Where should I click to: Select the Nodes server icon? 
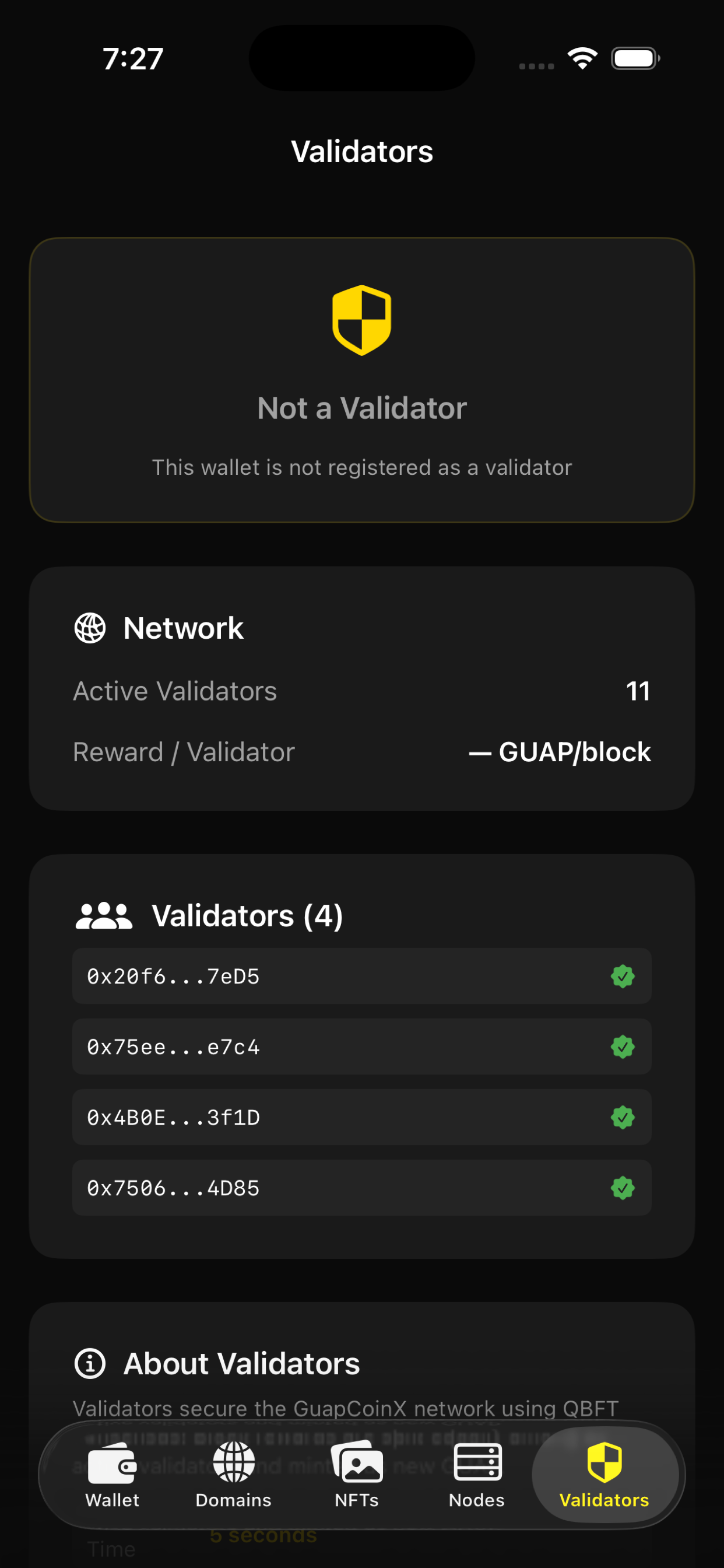[477, 1462]
